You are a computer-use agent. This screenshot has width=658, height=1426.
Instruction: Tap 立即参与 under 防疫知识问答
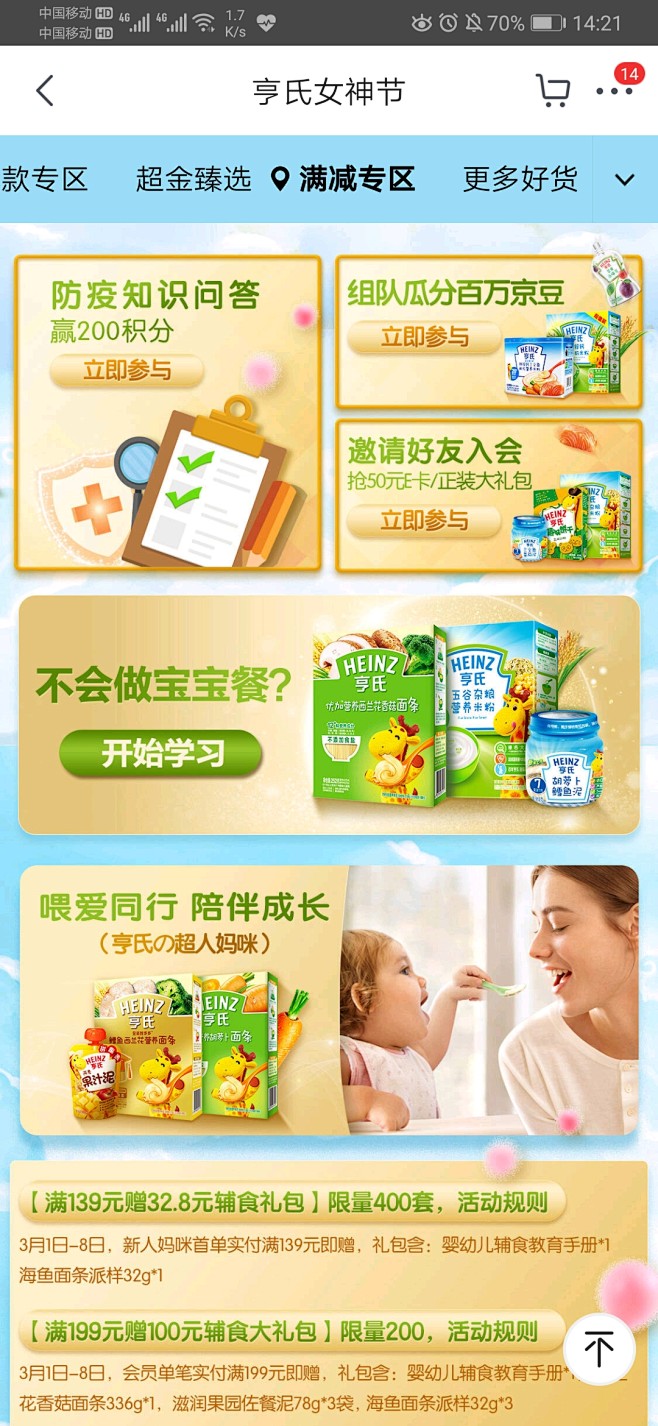coord(127,371)
